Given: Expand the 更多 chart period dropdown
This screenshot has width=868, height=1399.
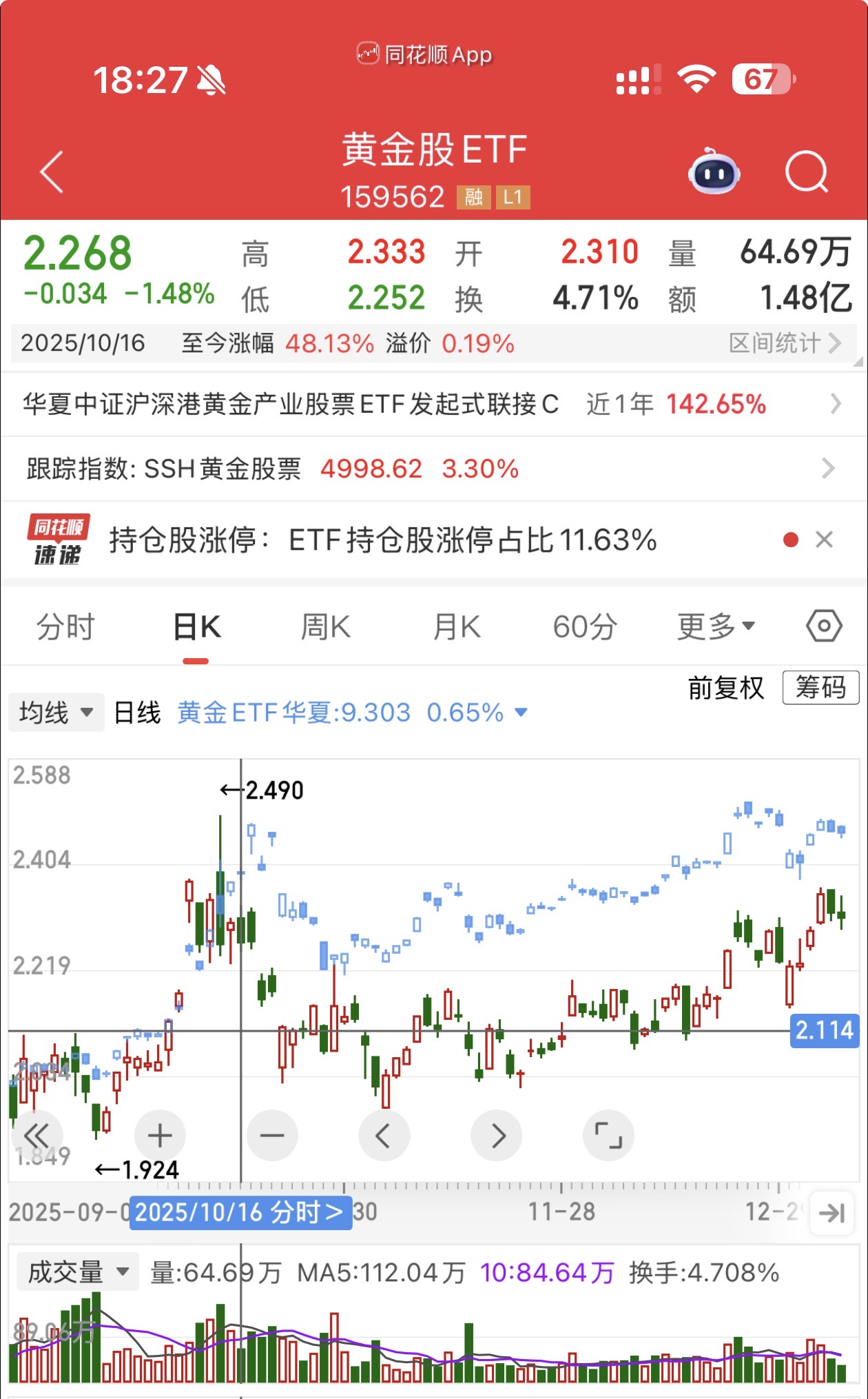Looking at the screenshot, I should coord(715,627).
